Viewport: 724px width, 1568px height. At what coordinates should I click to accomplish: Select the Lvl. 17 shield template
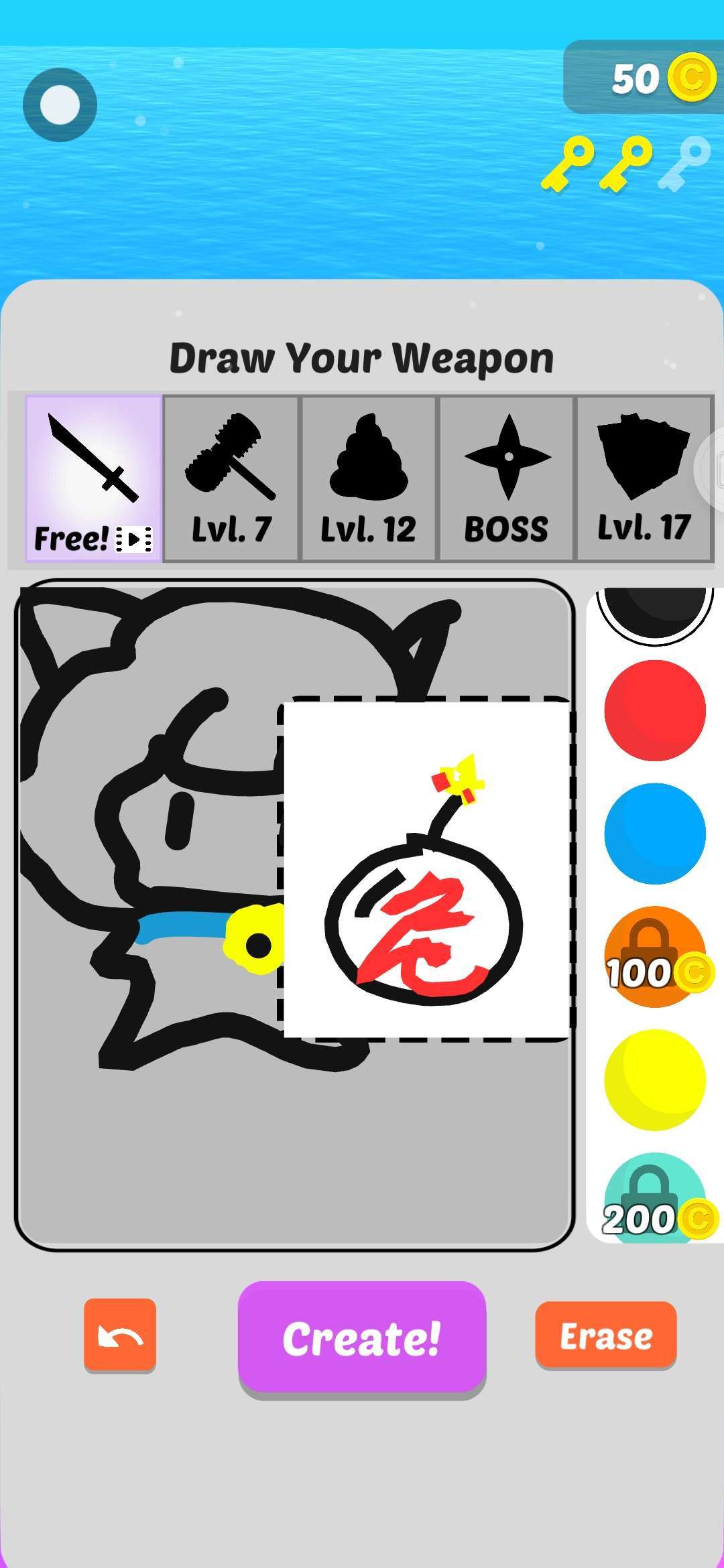pos(644,478)
